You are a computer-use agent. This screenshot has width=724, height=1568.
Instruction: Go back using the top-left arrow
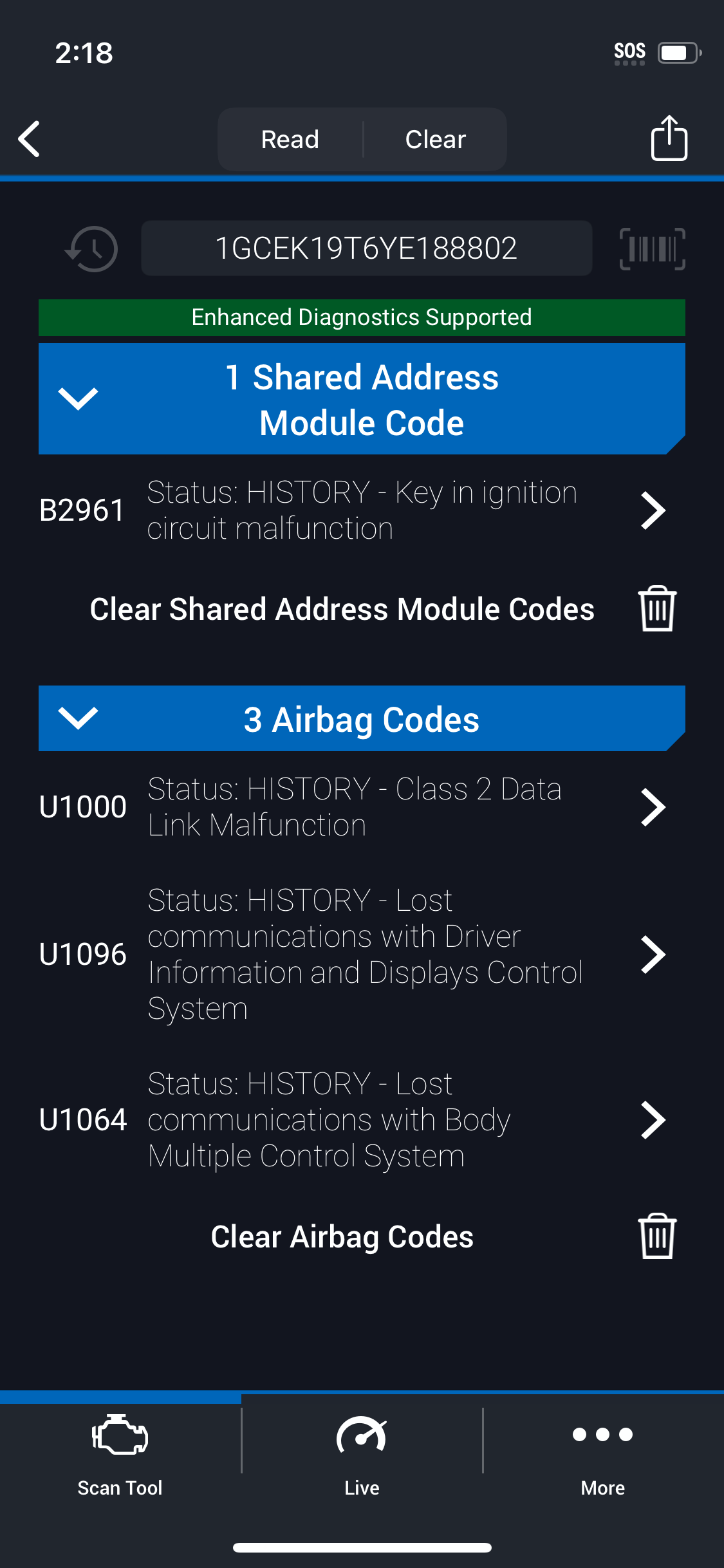pyautogui.click(x=30, y=139)
